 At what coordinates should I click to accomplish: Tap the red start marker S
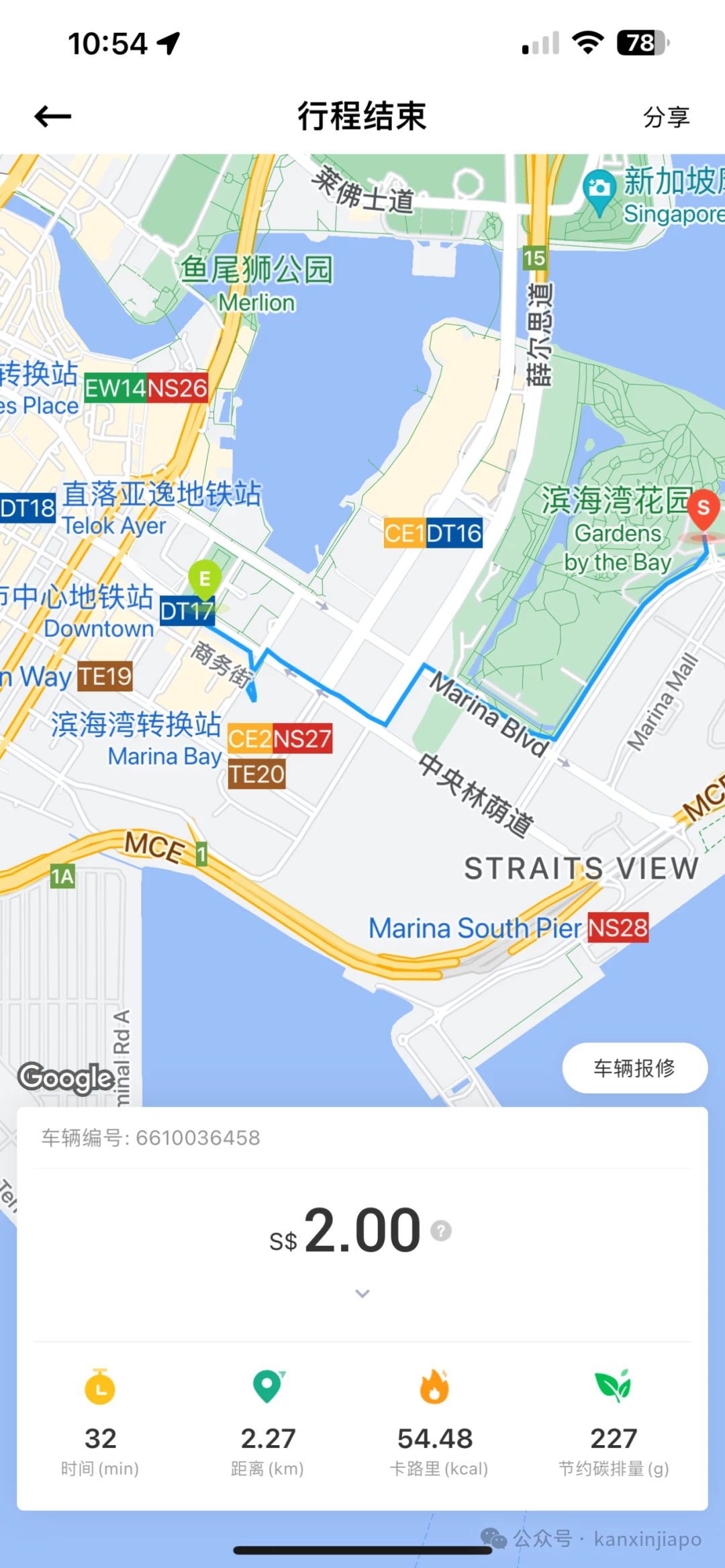click(703, 508)
